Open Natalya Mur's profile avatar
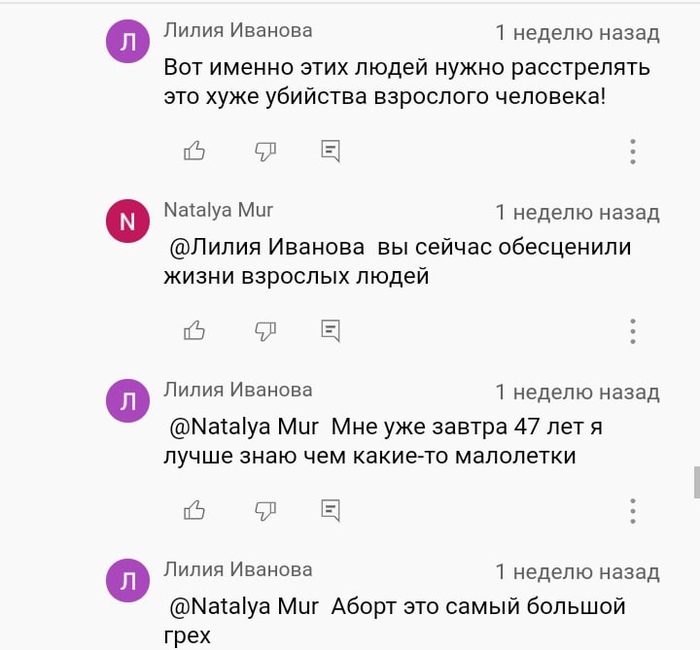Screen dimensions: 700x650 pos(127,222)
